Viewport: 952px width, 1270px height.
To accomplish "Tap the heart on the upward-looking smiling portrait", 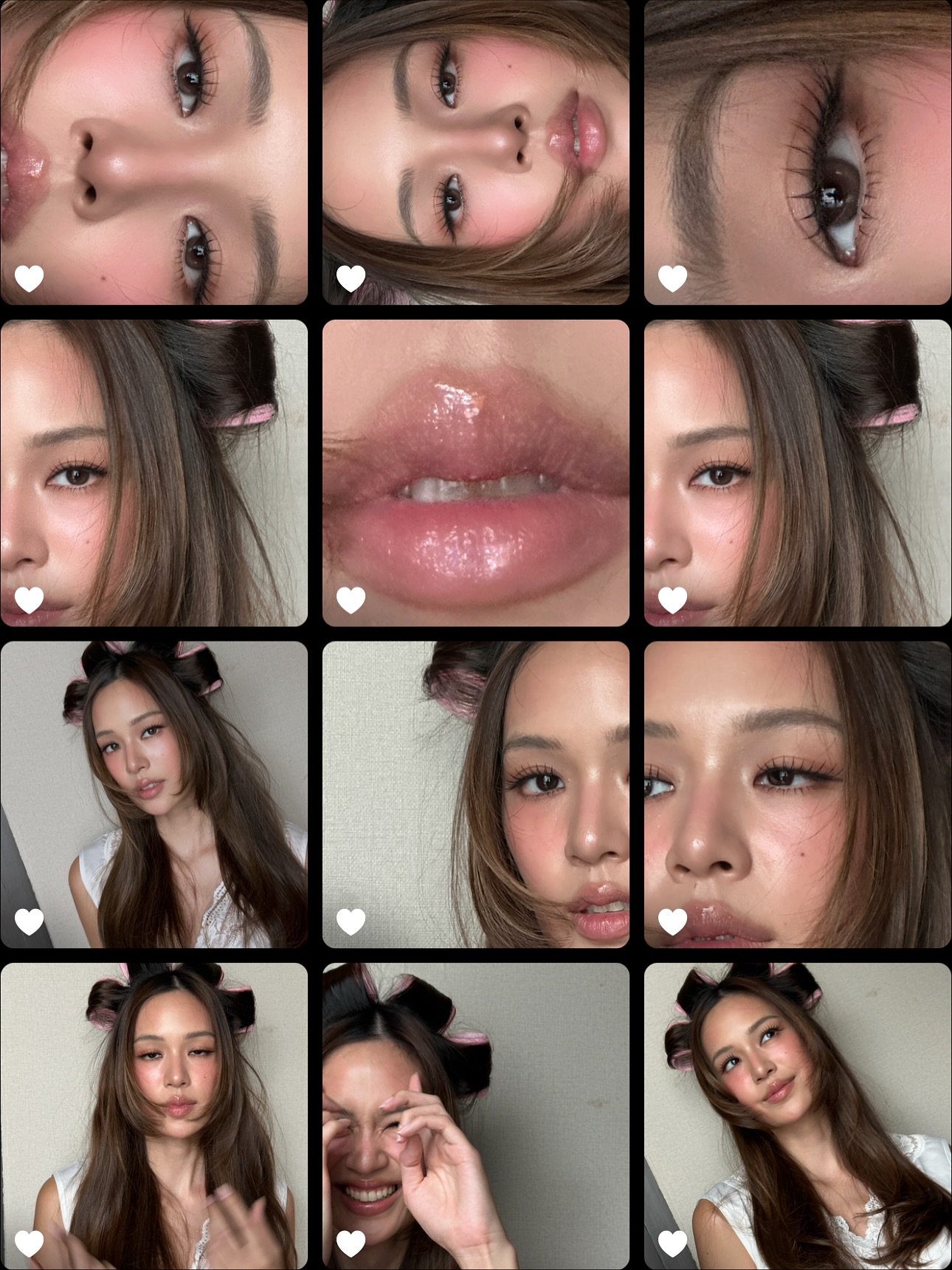I will click(x=672, y=1243).
